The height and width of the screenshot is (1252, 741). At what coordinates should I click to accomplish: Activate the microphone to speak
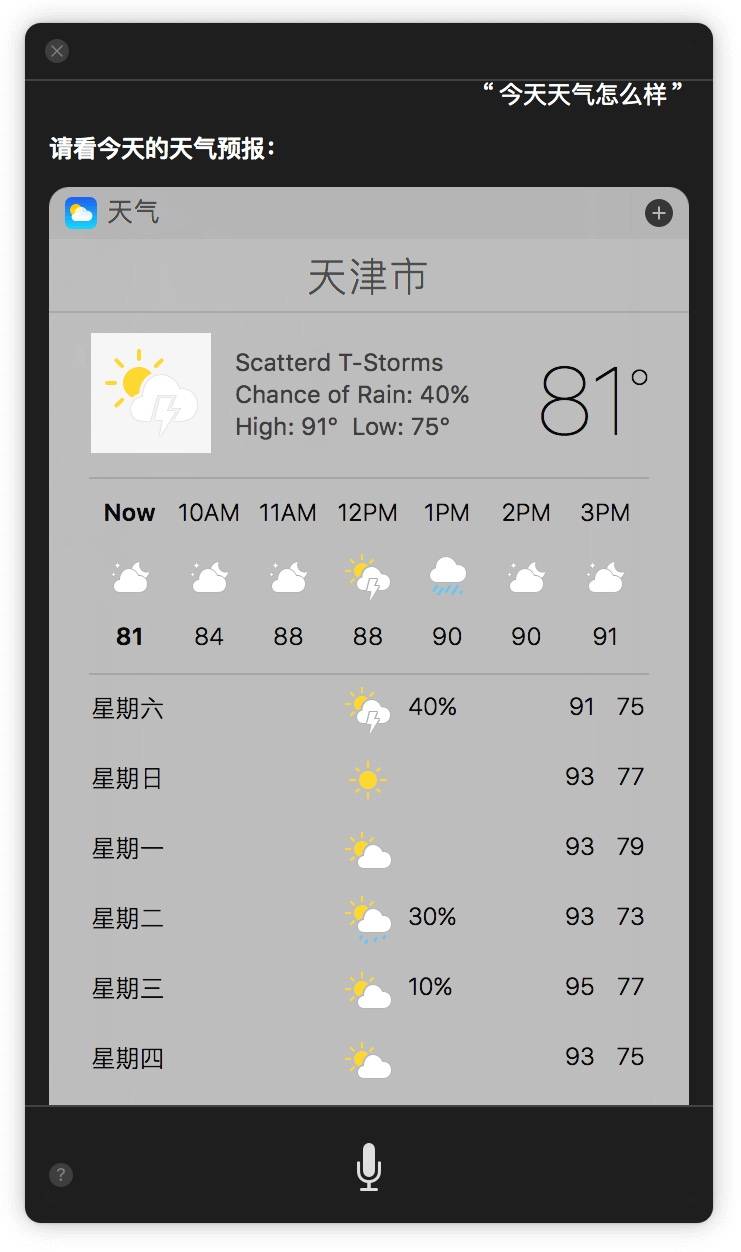369,1166
